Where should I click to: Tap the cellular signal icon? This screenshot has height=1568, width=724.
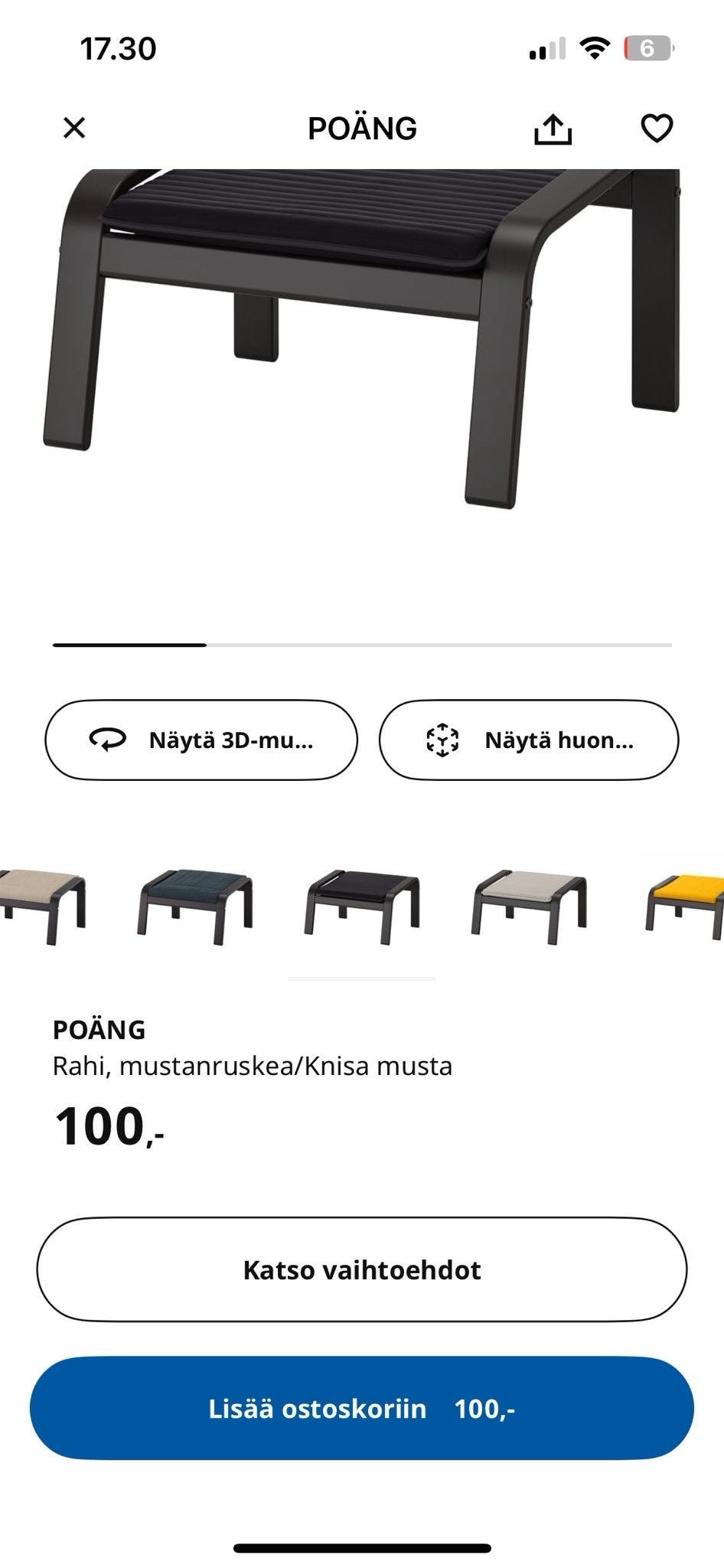pyautogui.click(x=545, y=49)
